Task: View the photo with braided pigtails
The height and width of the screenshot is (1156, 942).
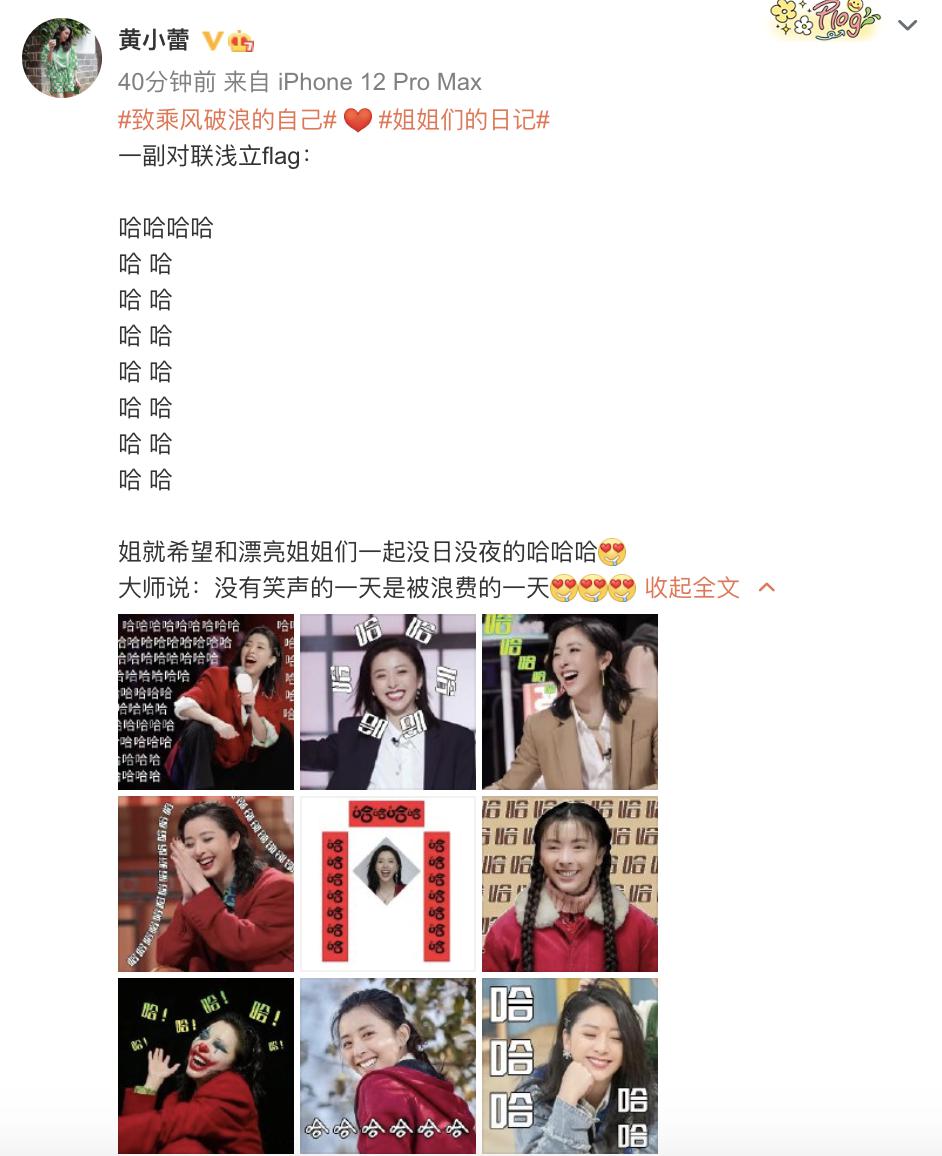Action: (570, 884)
